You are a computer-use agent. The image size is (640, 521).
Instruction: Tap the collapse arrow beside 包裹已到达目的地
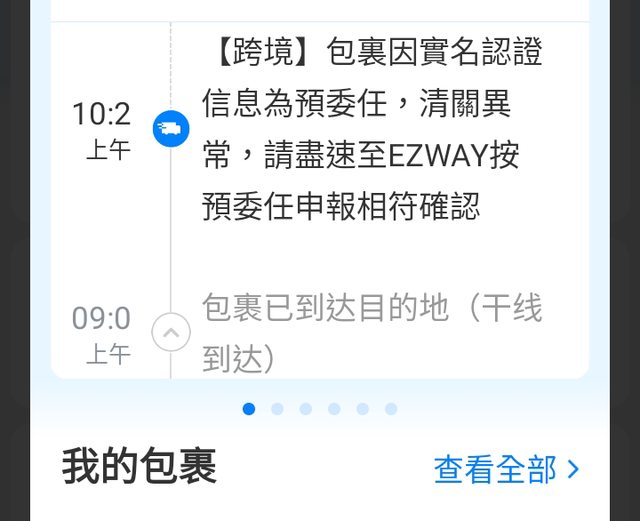coord(171,332)
